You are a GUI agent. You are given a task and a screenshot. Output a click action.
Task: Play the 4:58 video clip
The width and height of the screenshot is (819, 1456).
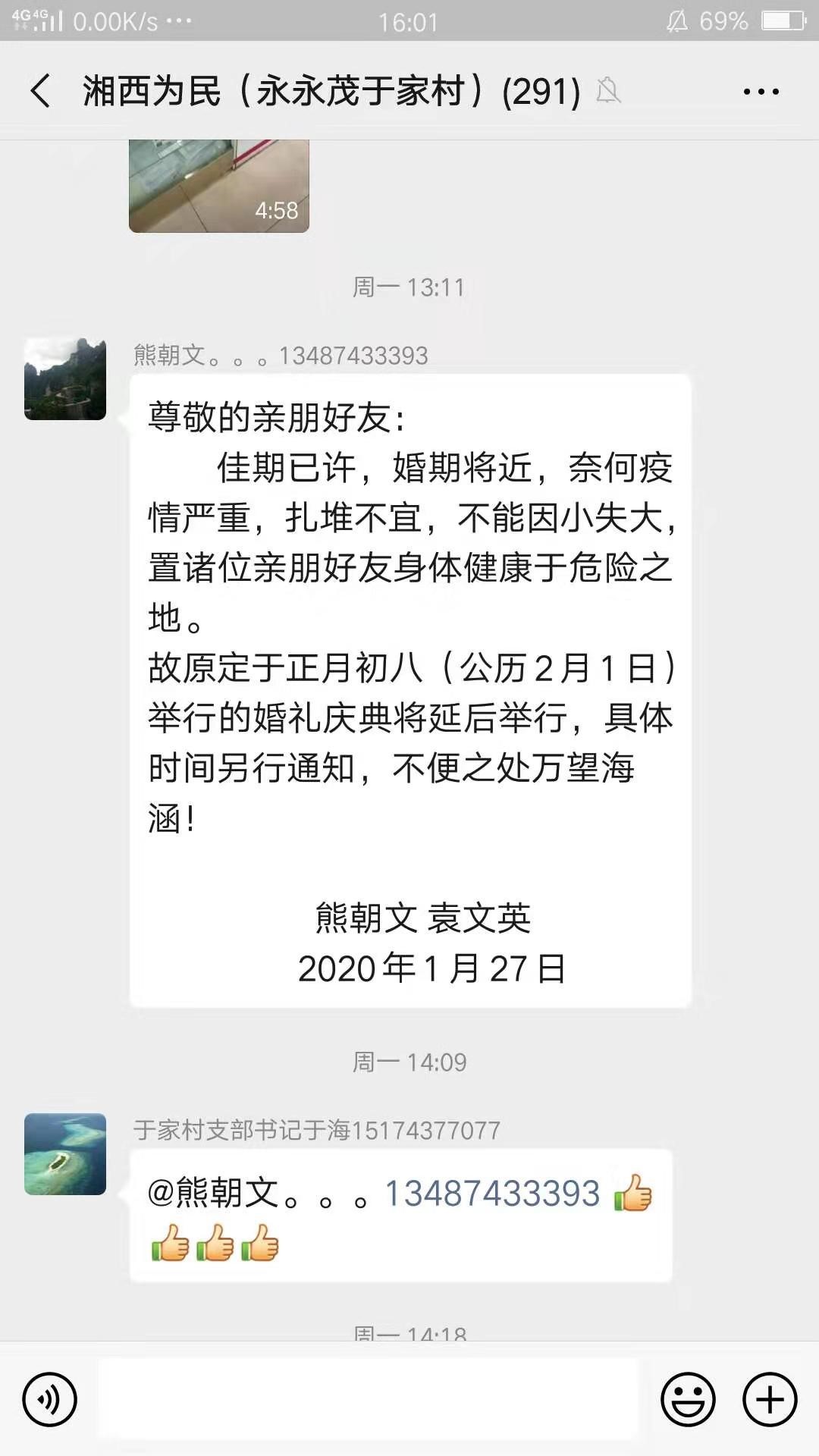pos(219,186)
